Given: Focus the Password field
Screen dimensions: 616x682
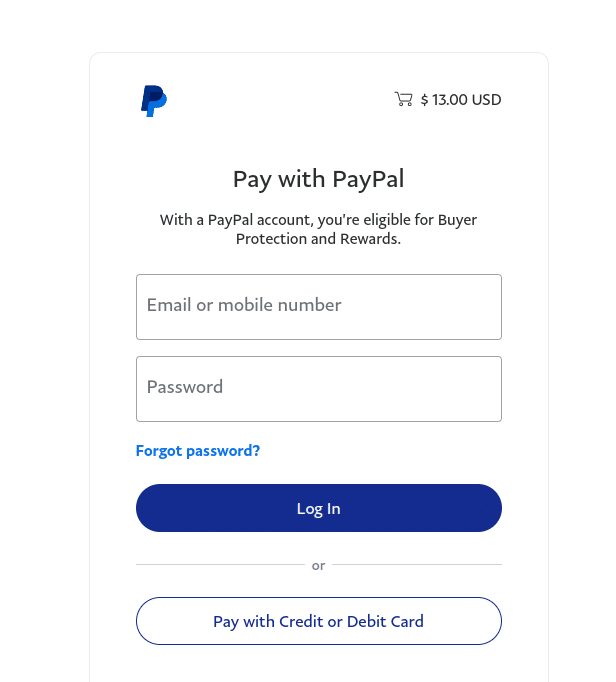Looking at the screenshot, I should coord(318,388).
